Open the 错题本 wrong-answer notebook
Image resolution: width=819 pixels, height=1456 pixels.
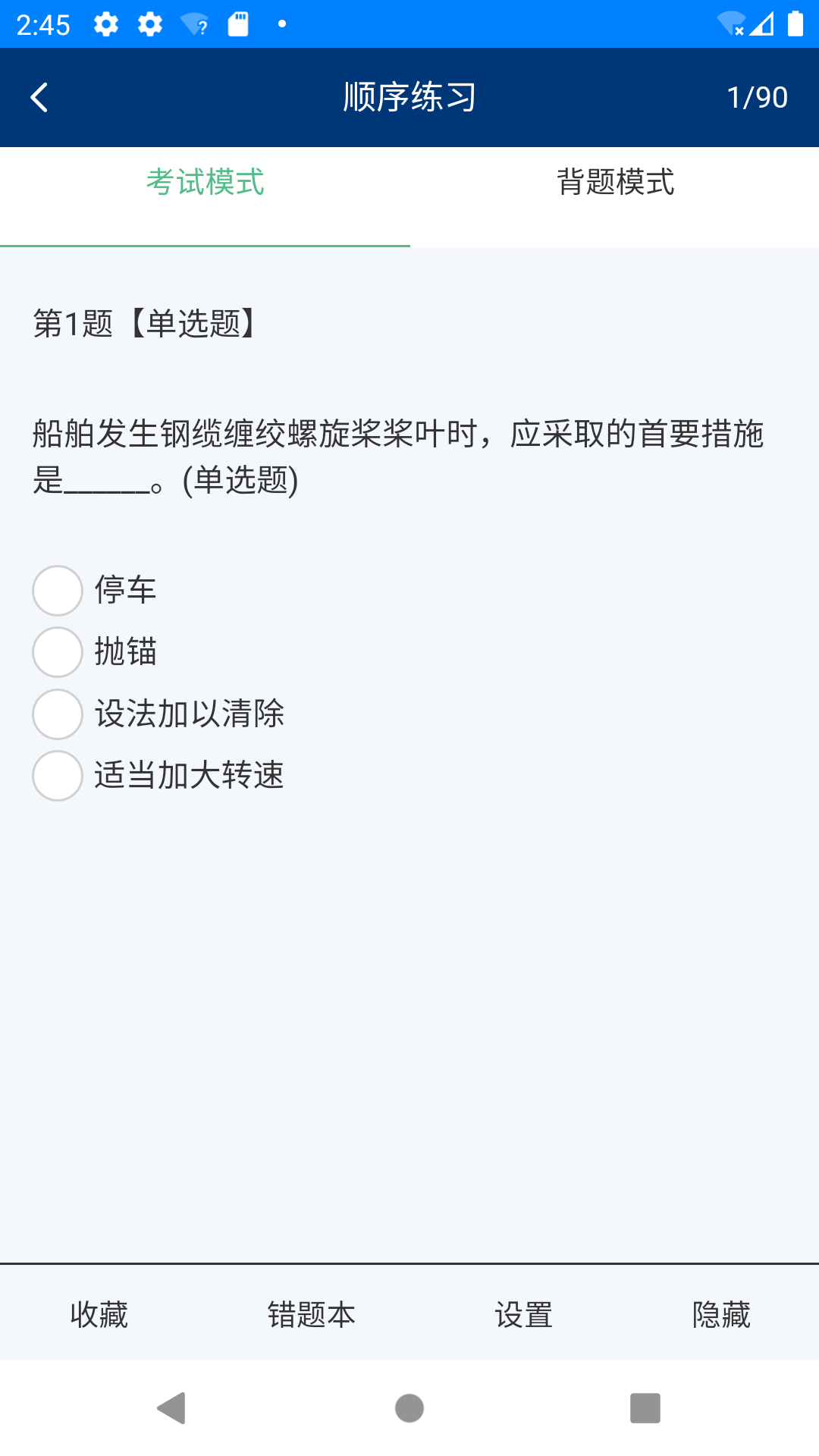coord(311,1314)
